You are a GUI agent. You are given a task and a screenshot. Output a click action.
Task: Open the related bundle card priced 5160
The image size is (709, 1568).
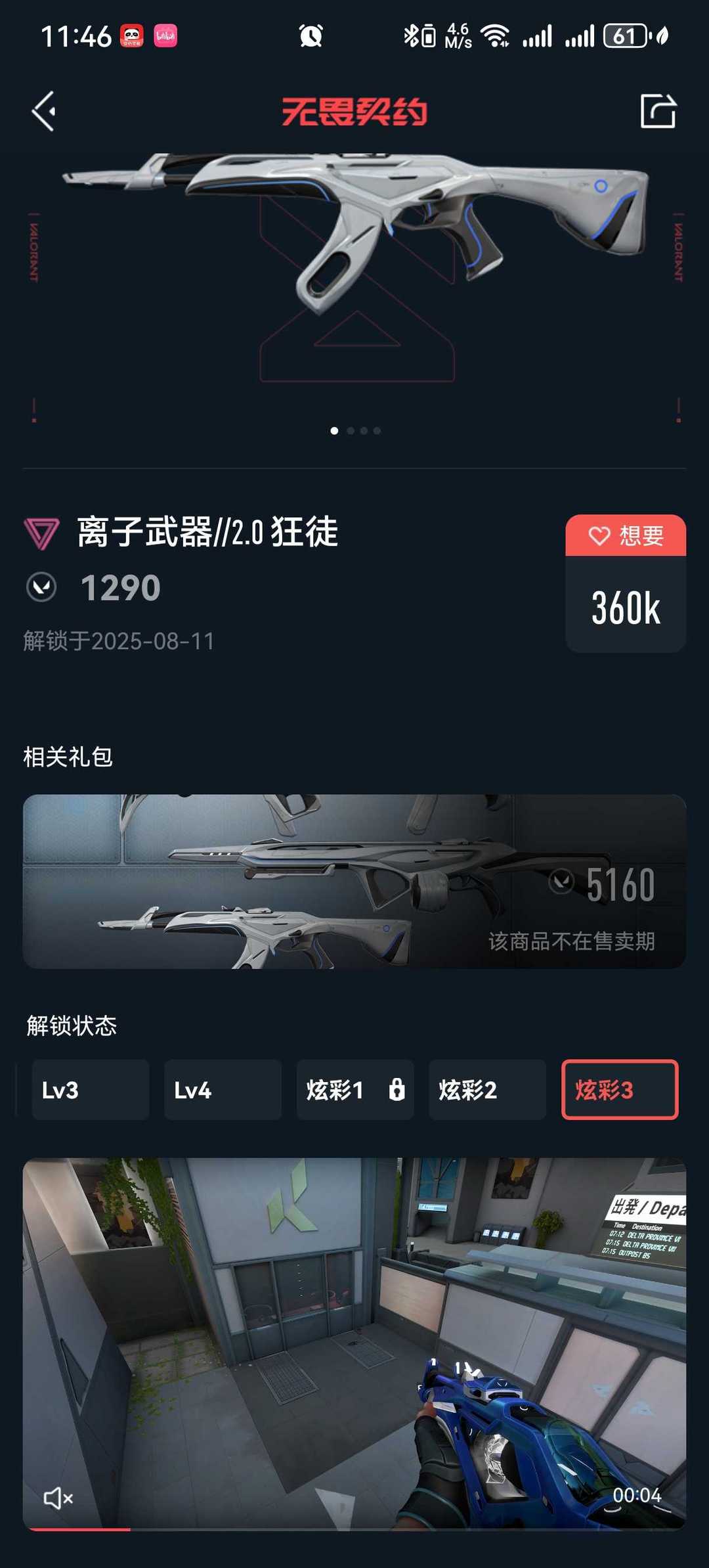[x=354, y=882]
